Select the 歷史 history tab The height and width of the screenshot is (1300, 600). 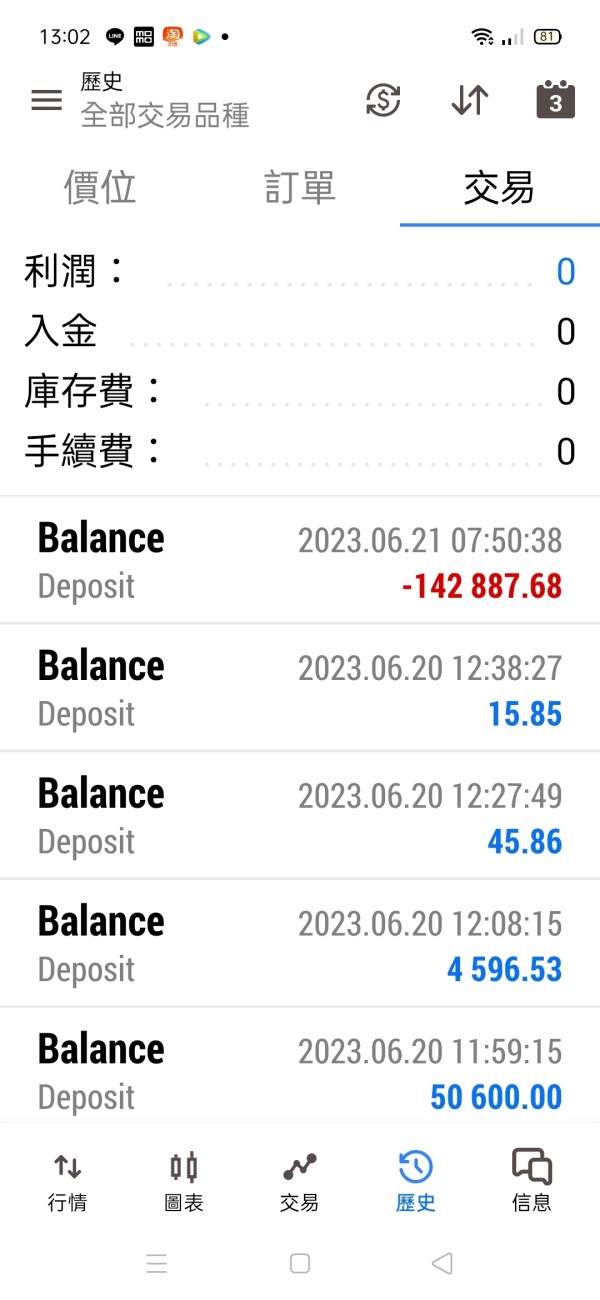pos(415,1181)
